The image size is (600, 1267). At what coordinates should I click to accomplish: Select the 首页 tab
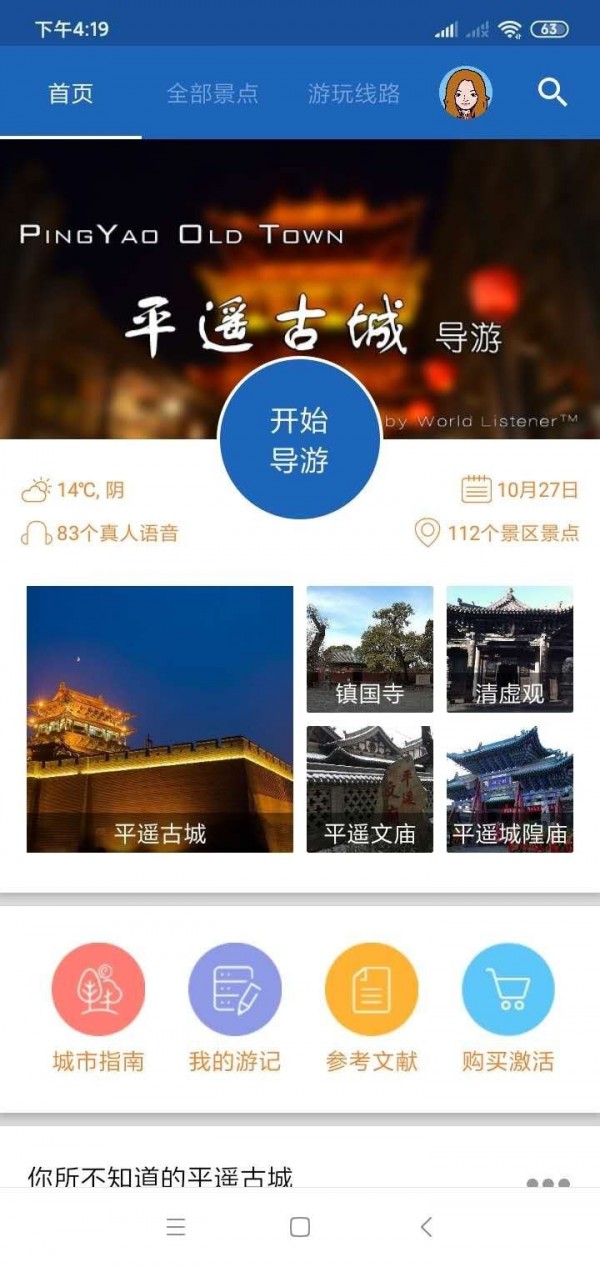[71, 94]
